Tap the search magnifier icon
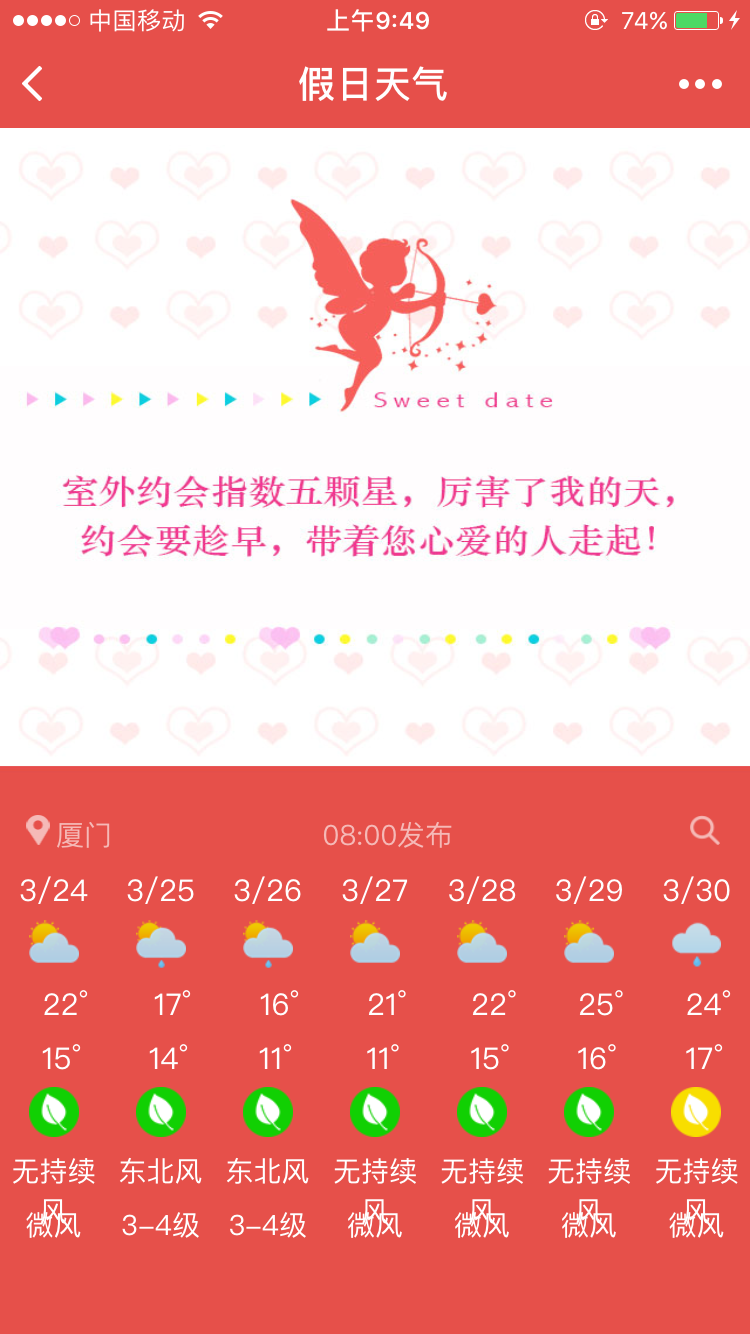 point(704,830)
